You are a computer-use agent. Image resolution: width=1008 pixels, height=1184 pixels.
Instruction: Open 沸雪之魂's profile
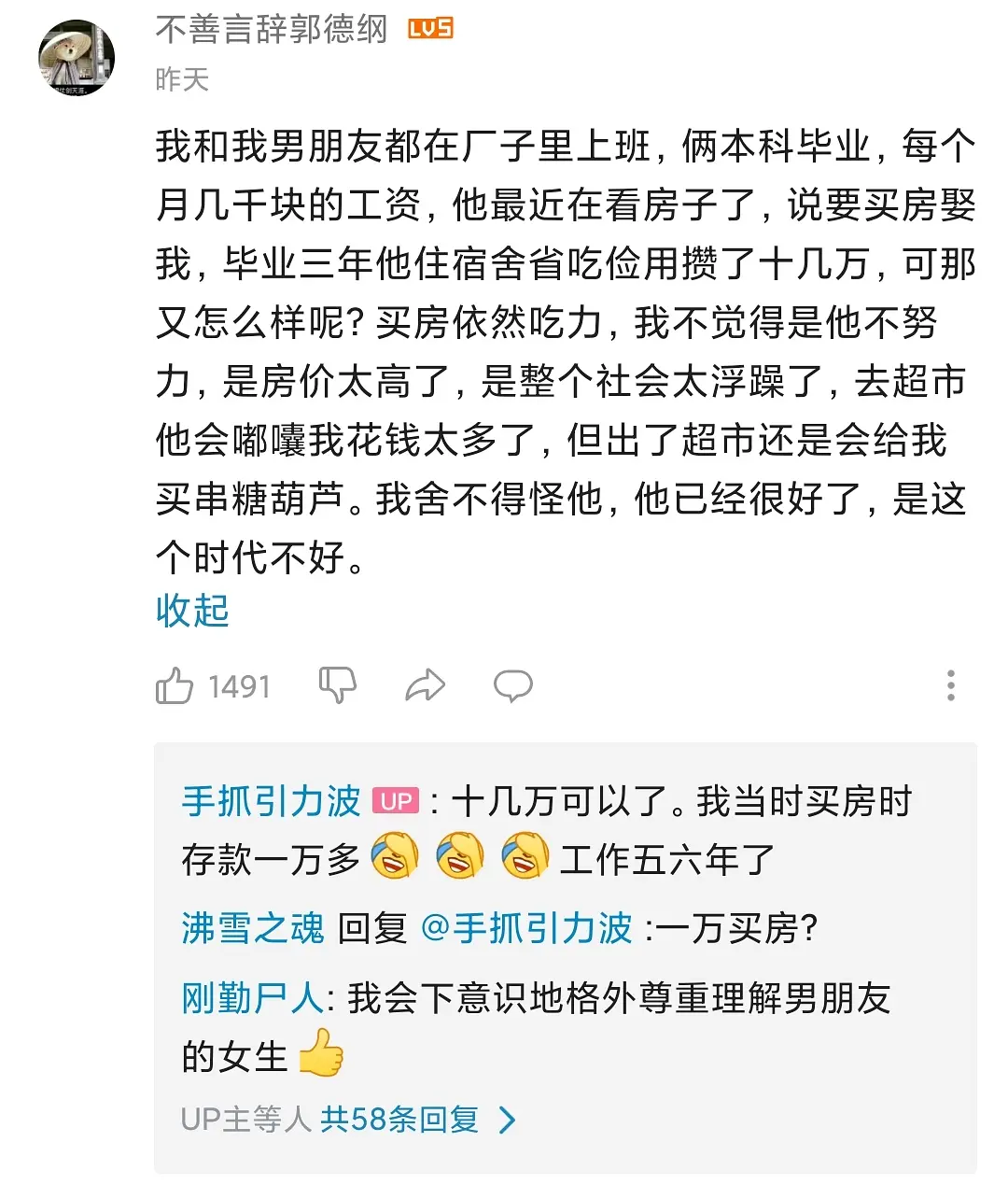point(252,928)
